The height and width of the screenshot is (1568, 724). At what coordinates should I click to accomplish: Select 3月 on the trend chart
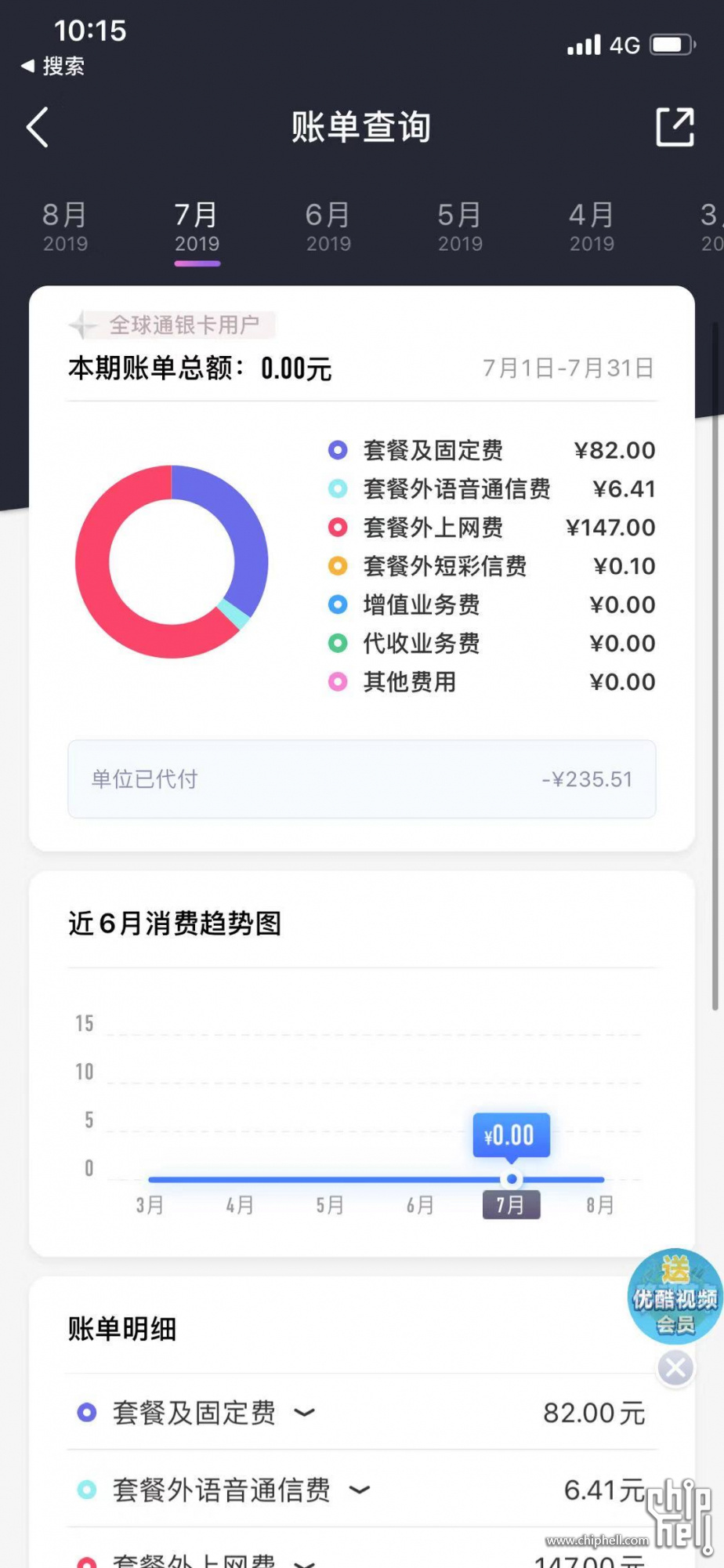coord(150,1205)
